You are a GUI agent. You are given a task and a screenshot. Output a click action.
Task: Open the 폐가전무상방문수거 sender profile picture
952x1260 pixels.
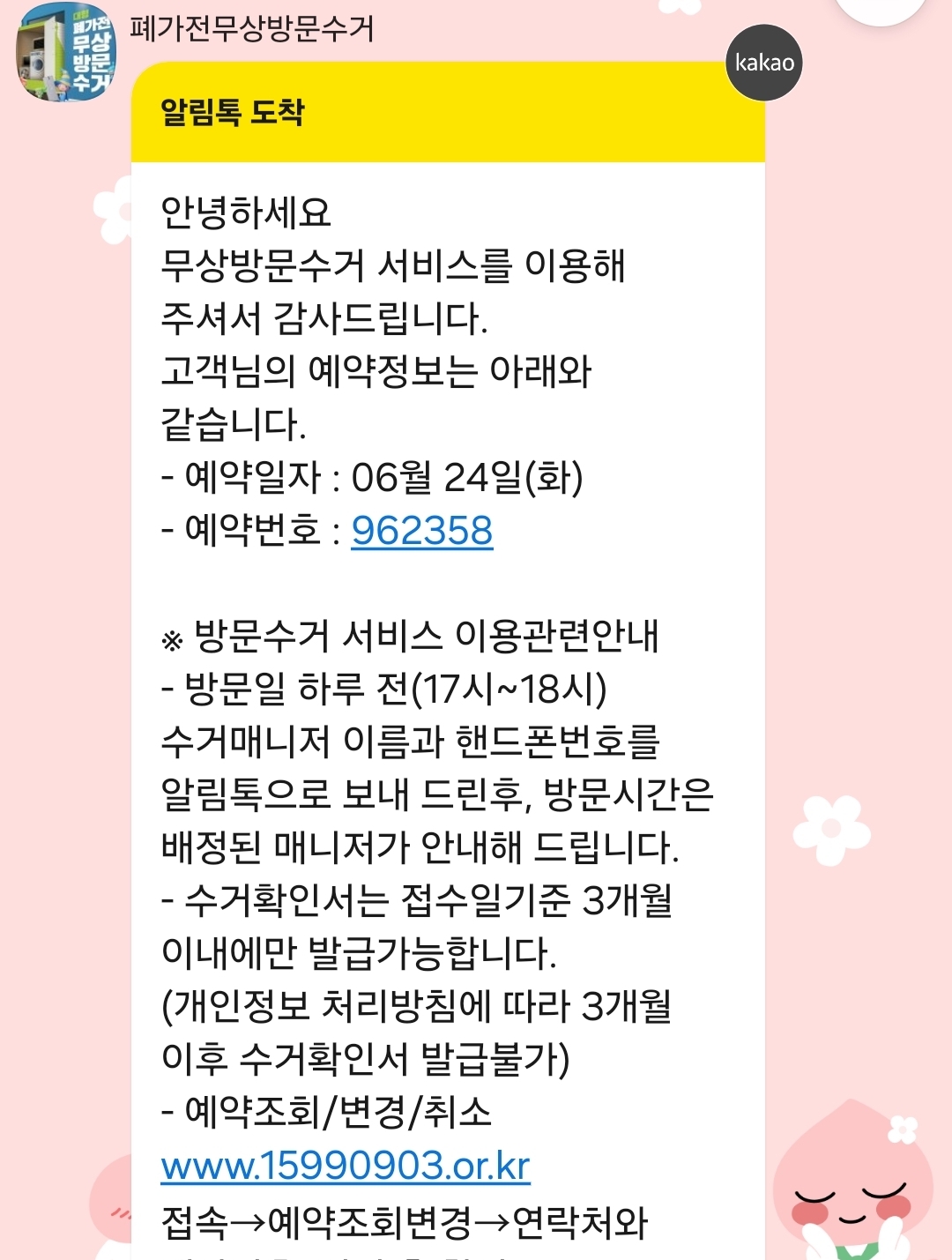click(x=65, y=53)
